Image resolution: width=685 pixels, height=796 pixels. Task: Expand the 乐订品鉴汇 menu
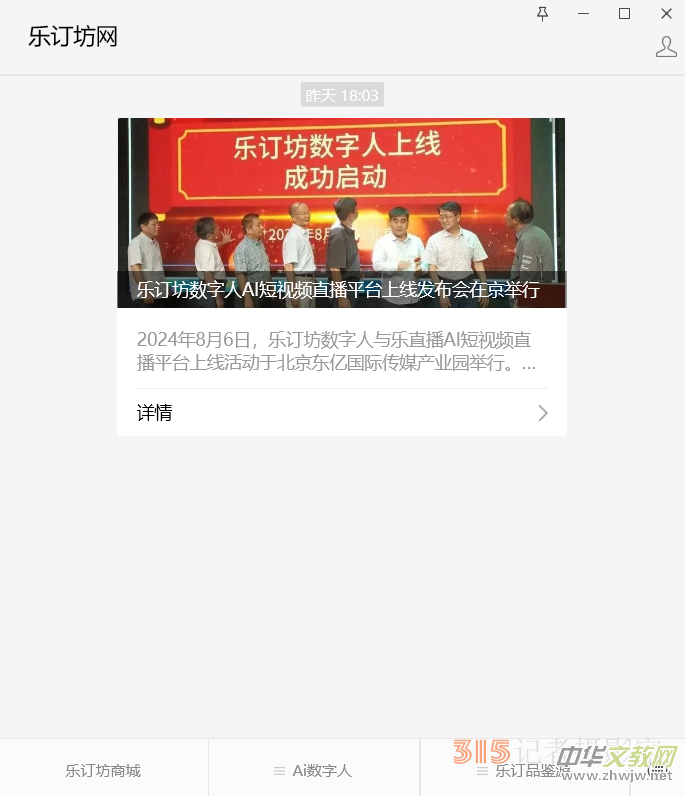click(x=525, y=771)
